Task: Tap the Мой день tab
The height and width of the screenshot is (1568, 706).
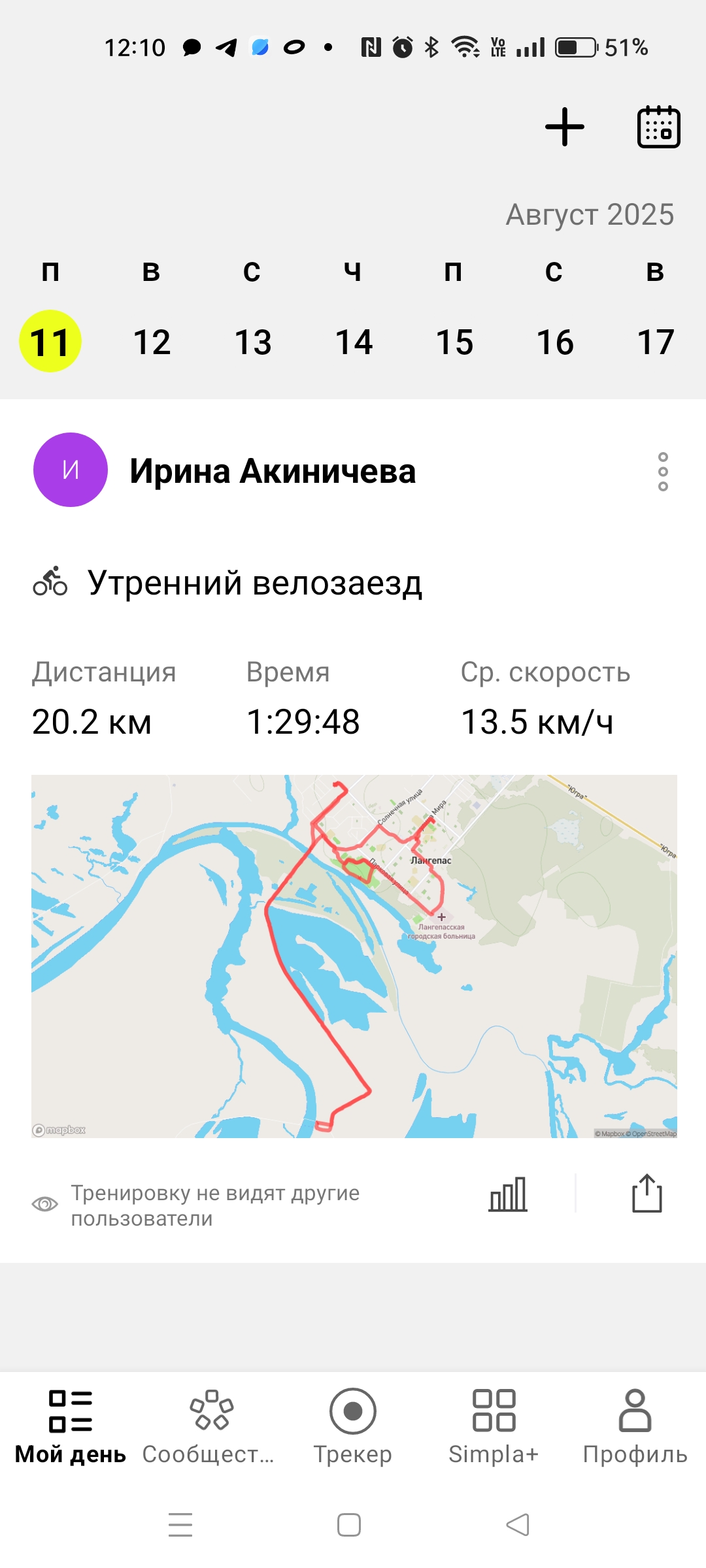Action: [71, 1427]
